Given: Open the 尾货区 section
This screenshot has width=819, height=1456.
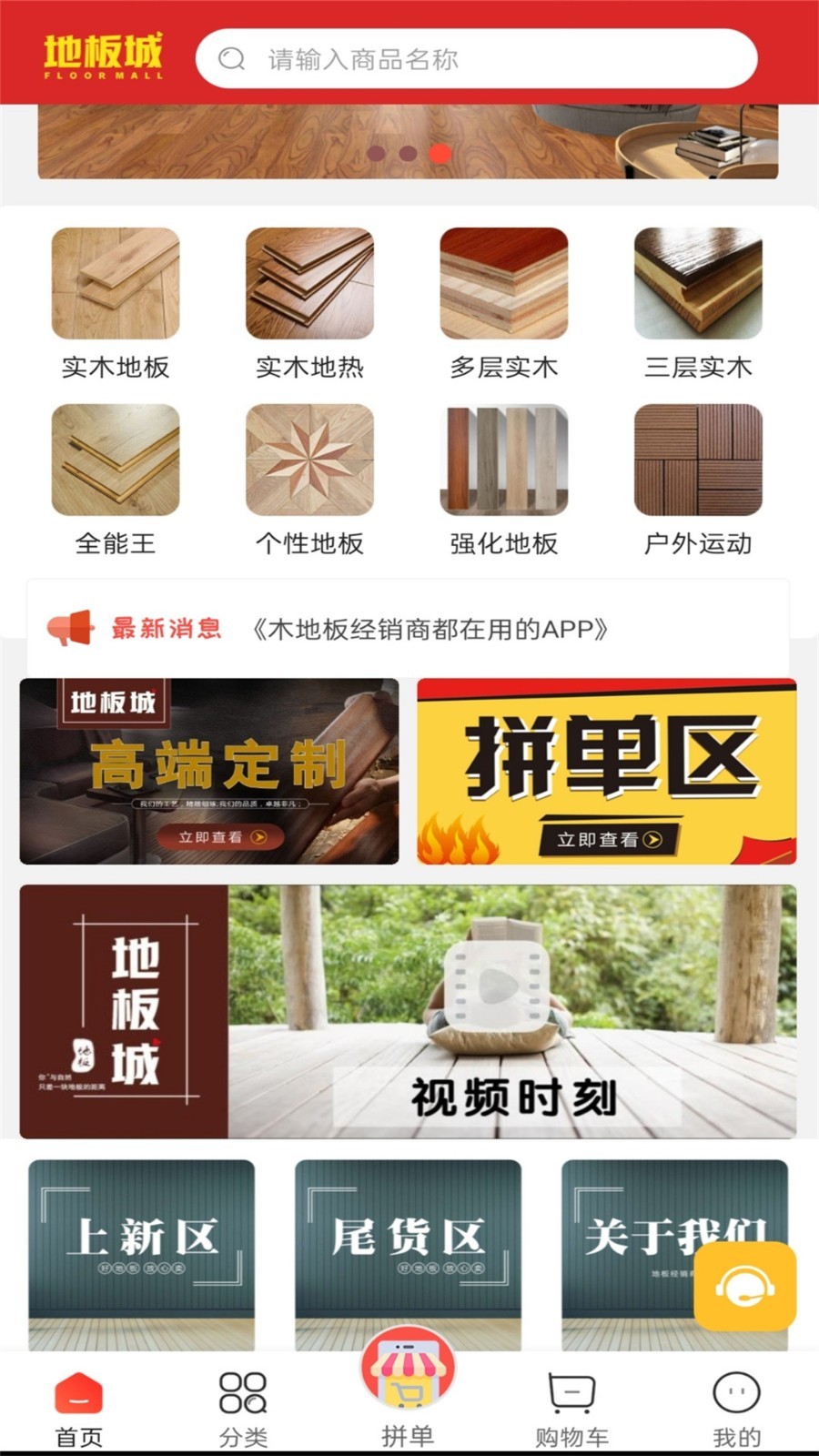Looking at the screenshot, I should 408,1254.
